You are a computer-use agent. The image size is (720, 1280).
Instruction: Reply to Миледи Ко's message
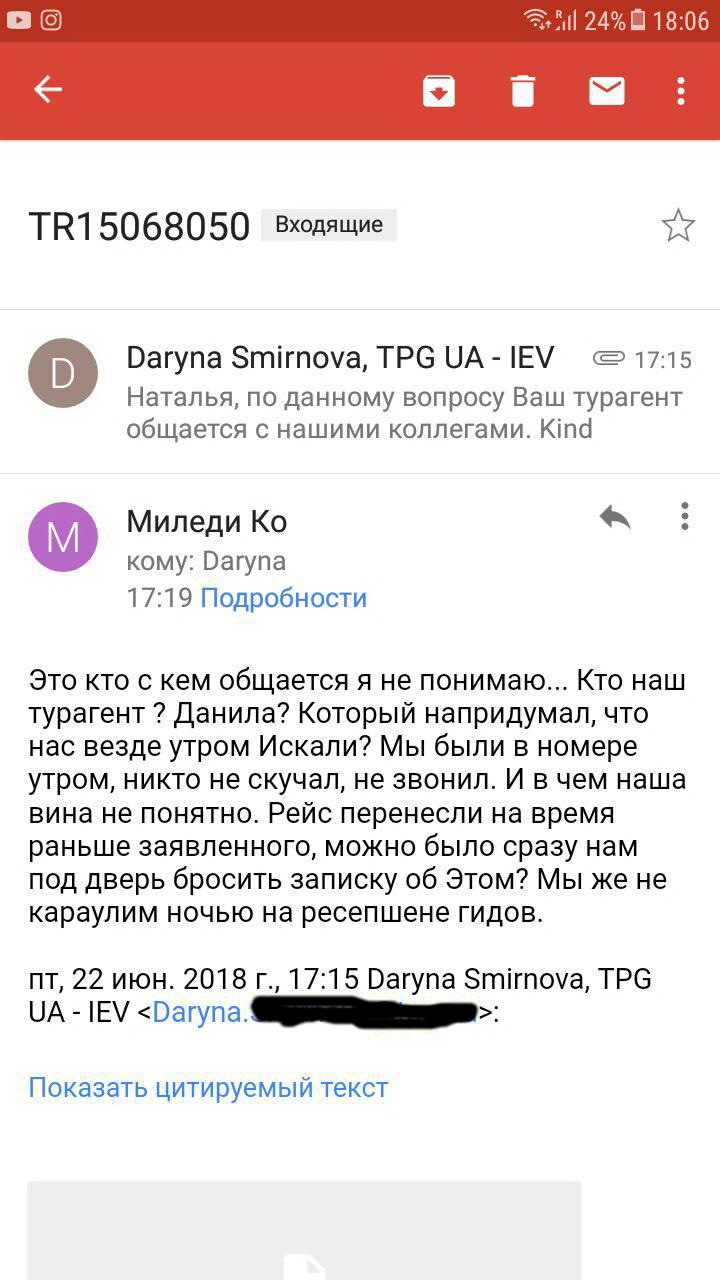[614, 517]
